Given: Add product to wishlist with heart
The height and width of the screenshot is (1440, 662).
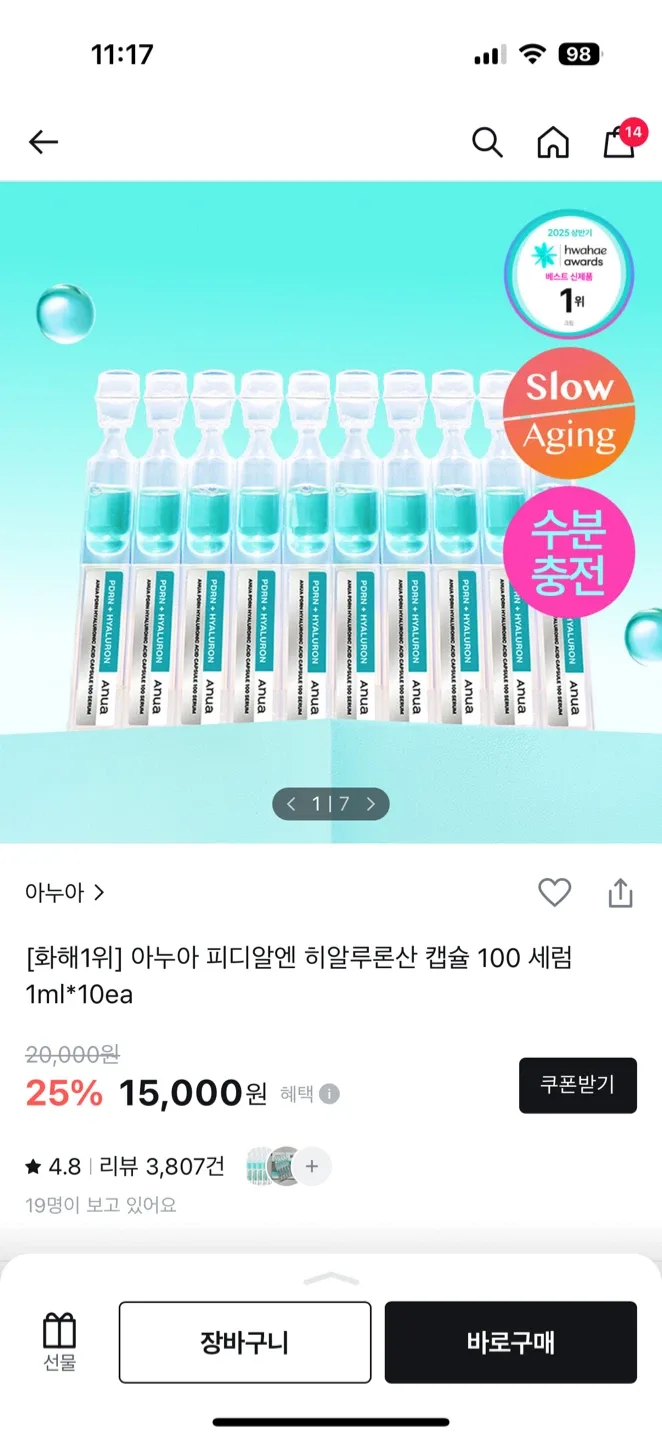Looking at the screenshot, I should click(554, 892).
